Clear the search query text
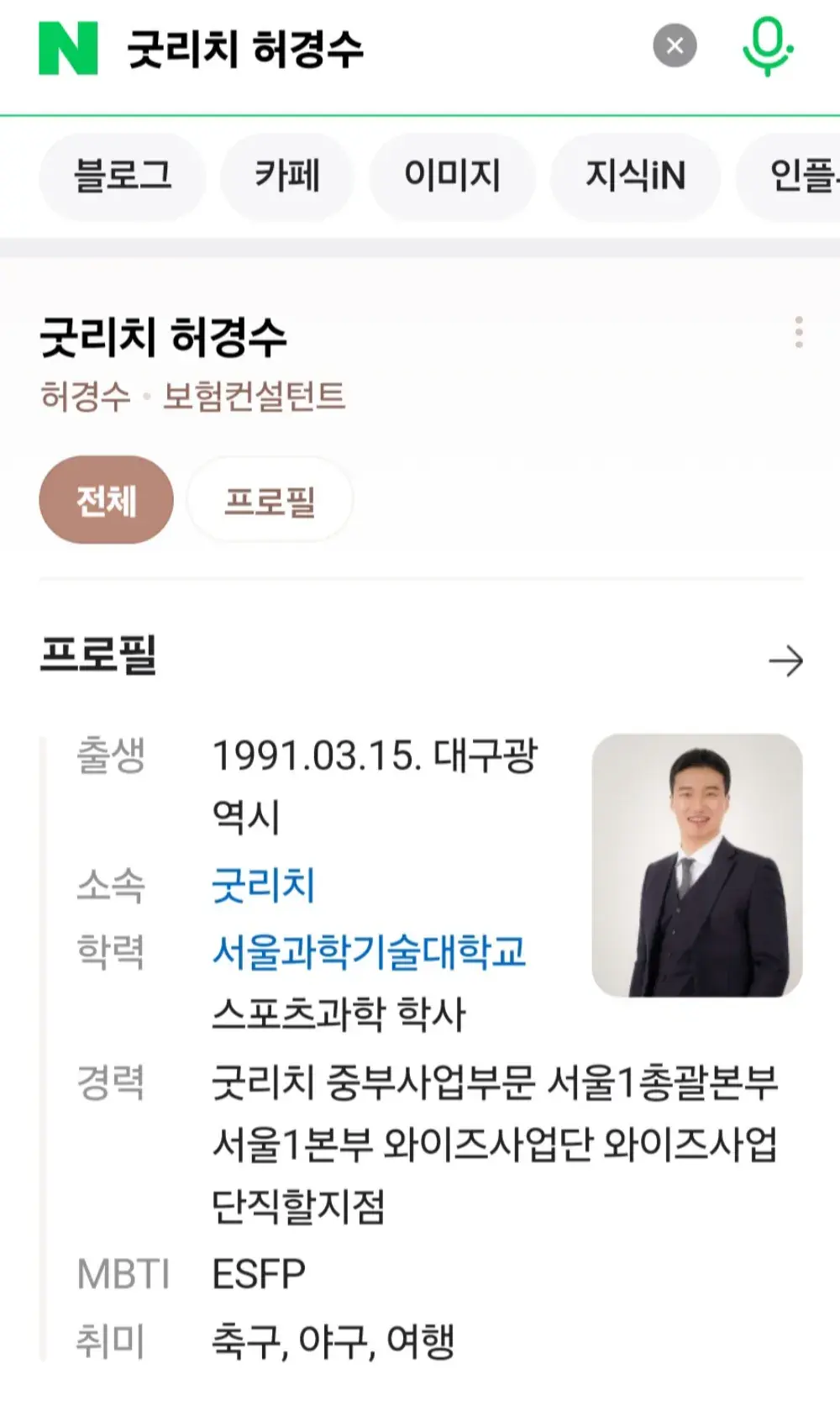Viewport: 840px width, 1411px height. coord(675,46)
